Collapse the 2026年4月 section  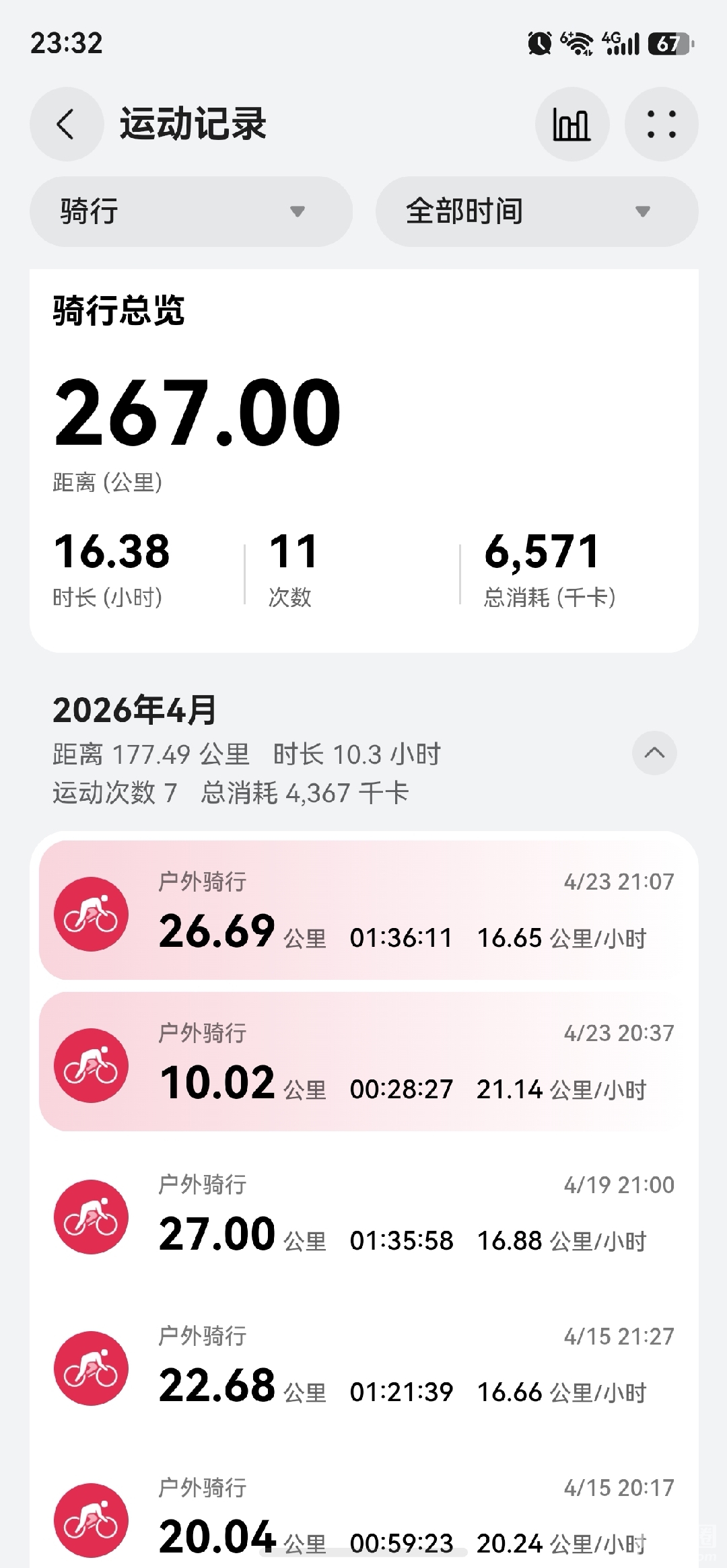click(654, 753)
